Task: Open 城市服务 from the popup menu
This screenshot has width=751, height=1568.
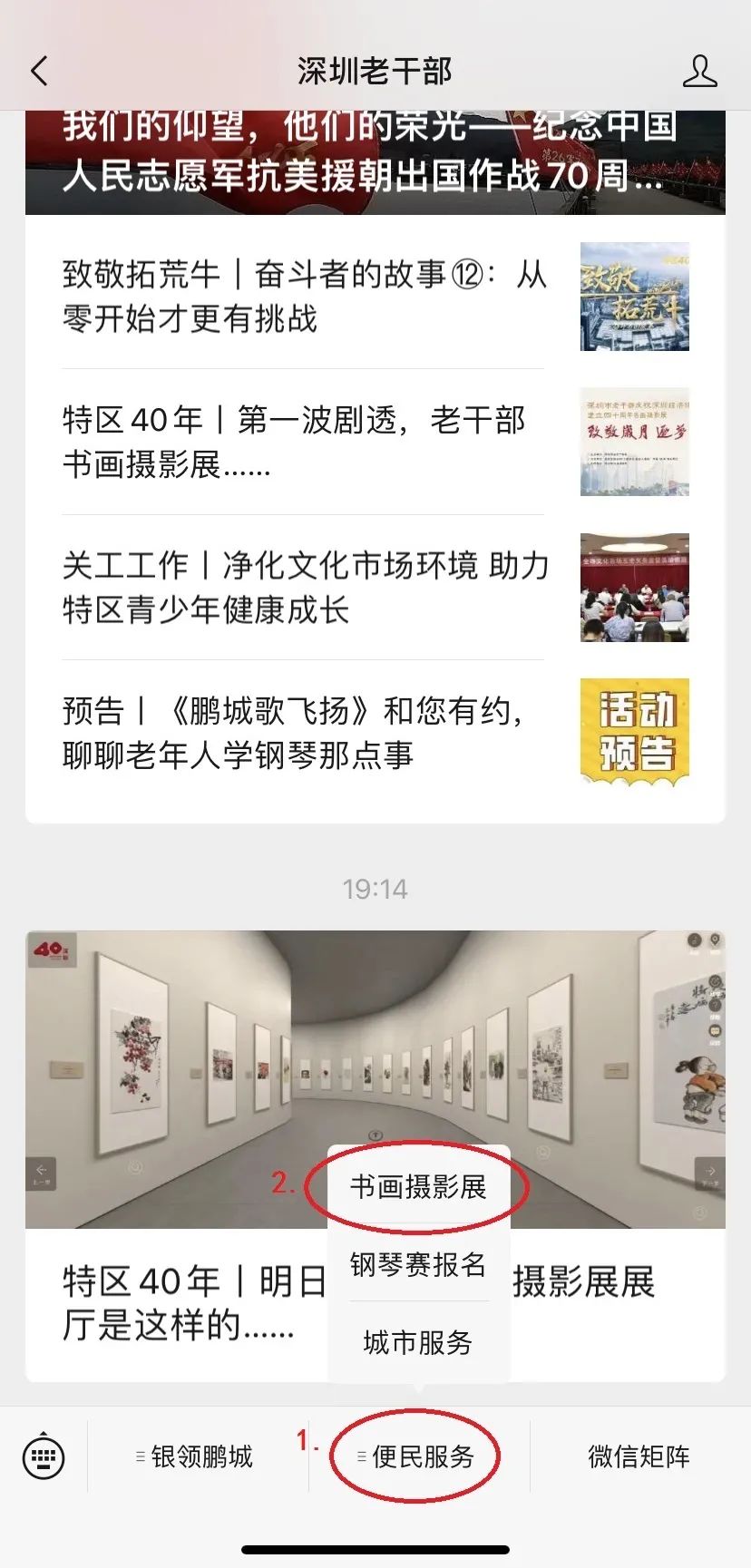Action: click(418, 1342)
